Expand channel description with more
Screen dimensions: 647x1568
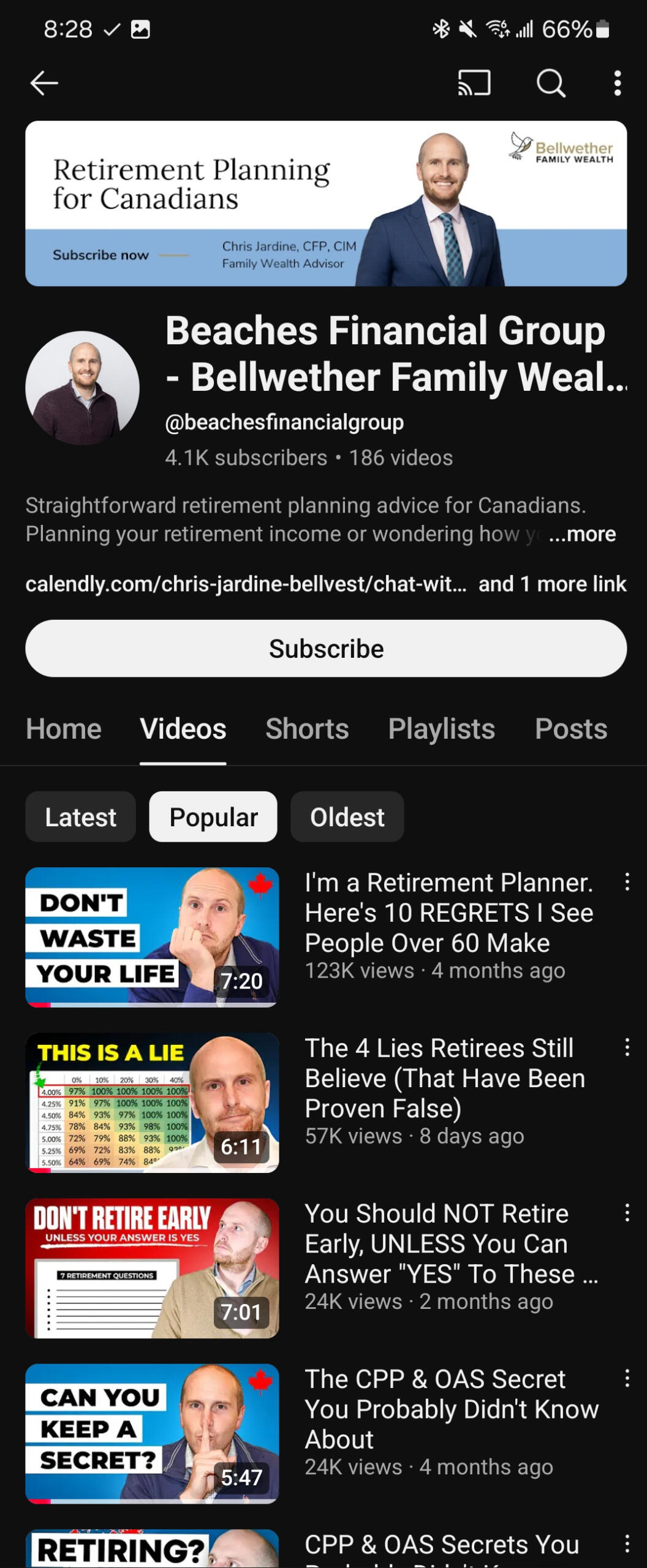582,534
